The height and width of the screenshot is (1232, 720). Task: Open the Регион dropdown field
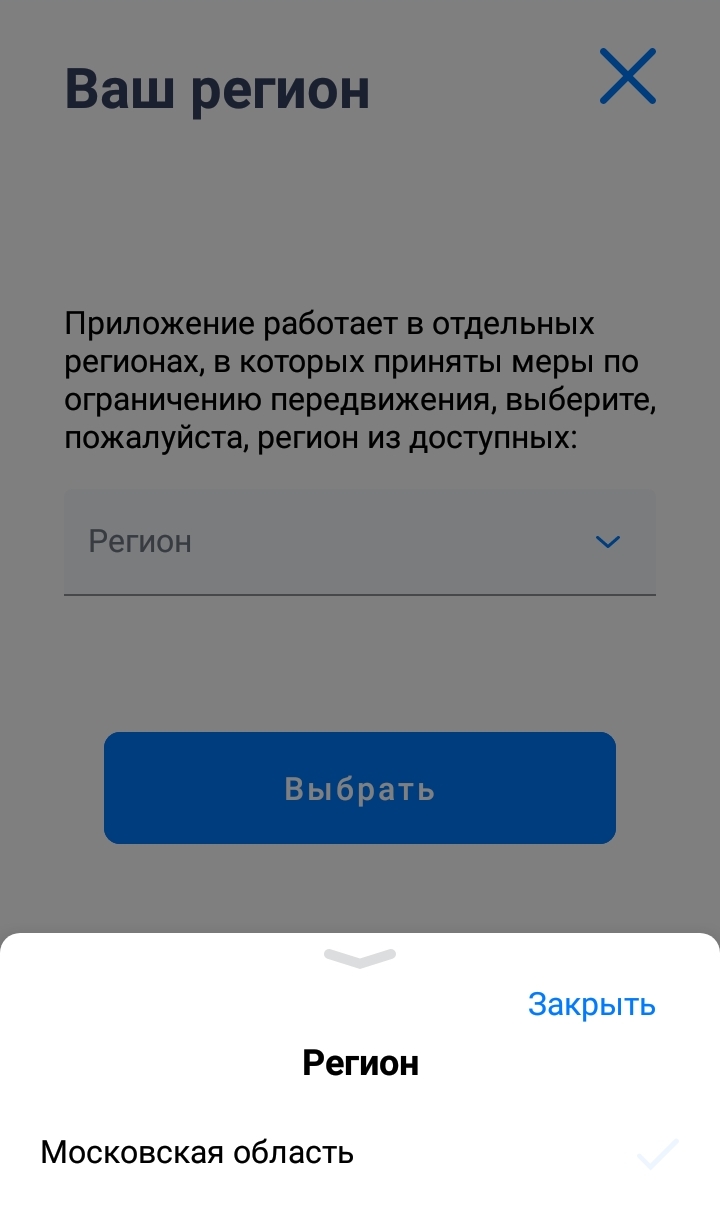(x=359, y=542)
